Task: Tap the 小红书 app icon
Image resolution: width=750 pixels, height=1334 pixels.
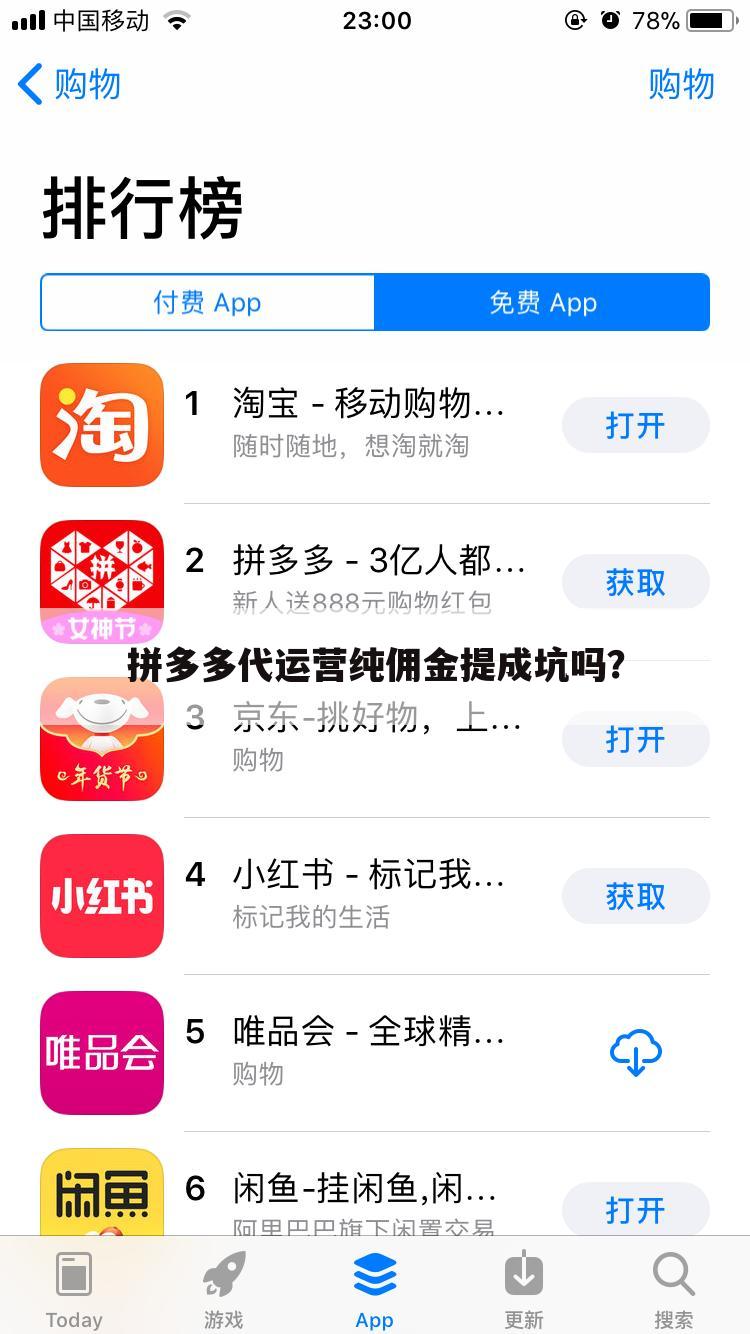Action: (x=101, y=896)
